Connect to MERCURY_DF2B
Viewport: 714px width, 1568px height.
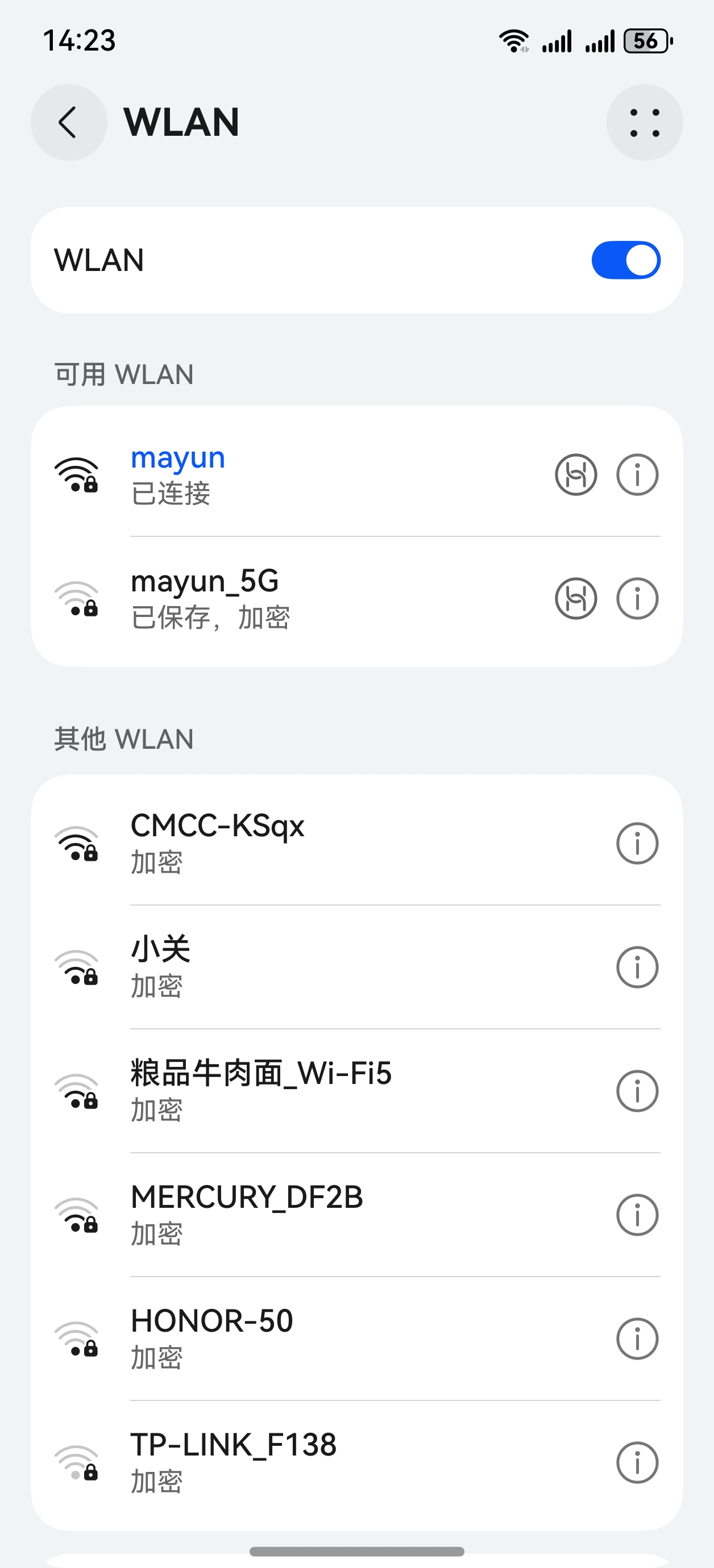(x=247, y=1215)
